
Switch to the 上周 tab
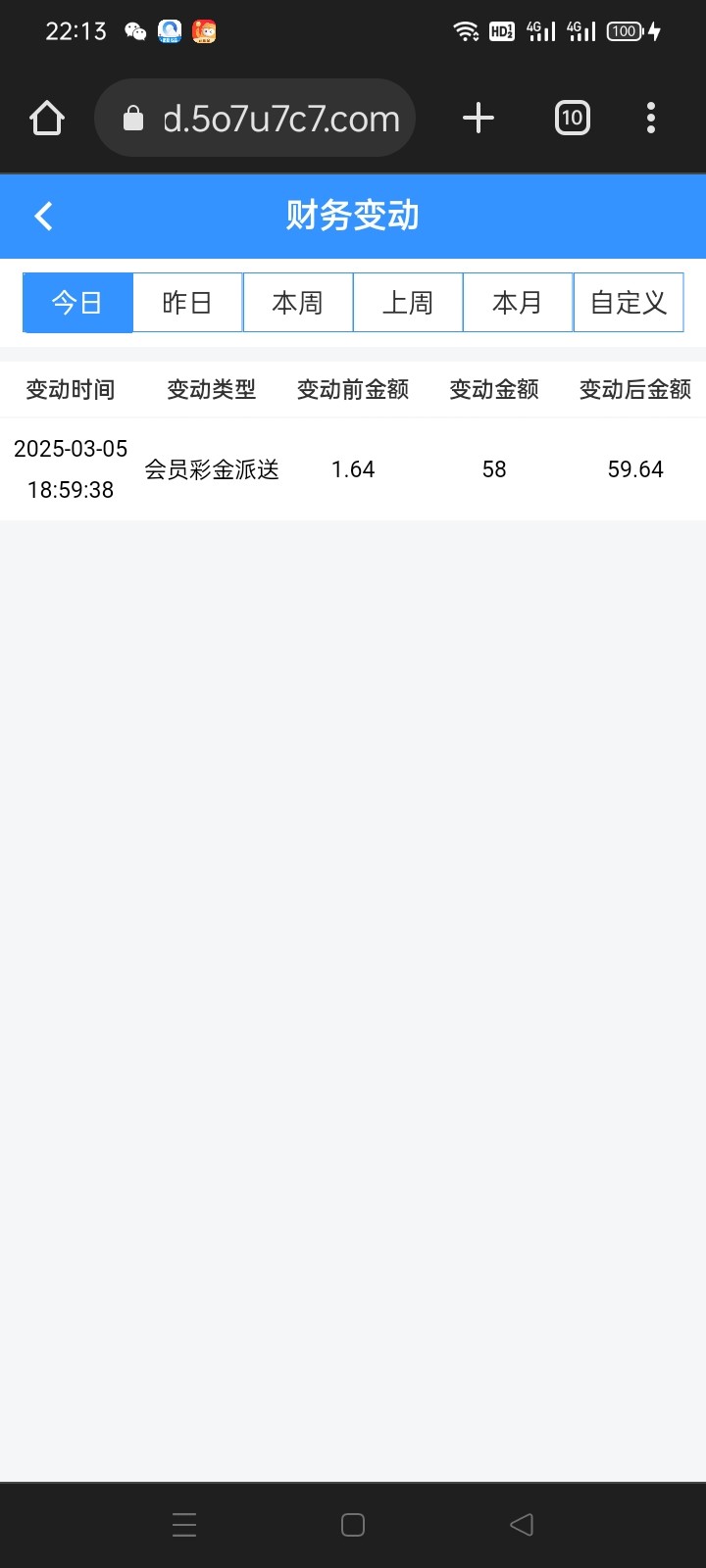(408, 303)
